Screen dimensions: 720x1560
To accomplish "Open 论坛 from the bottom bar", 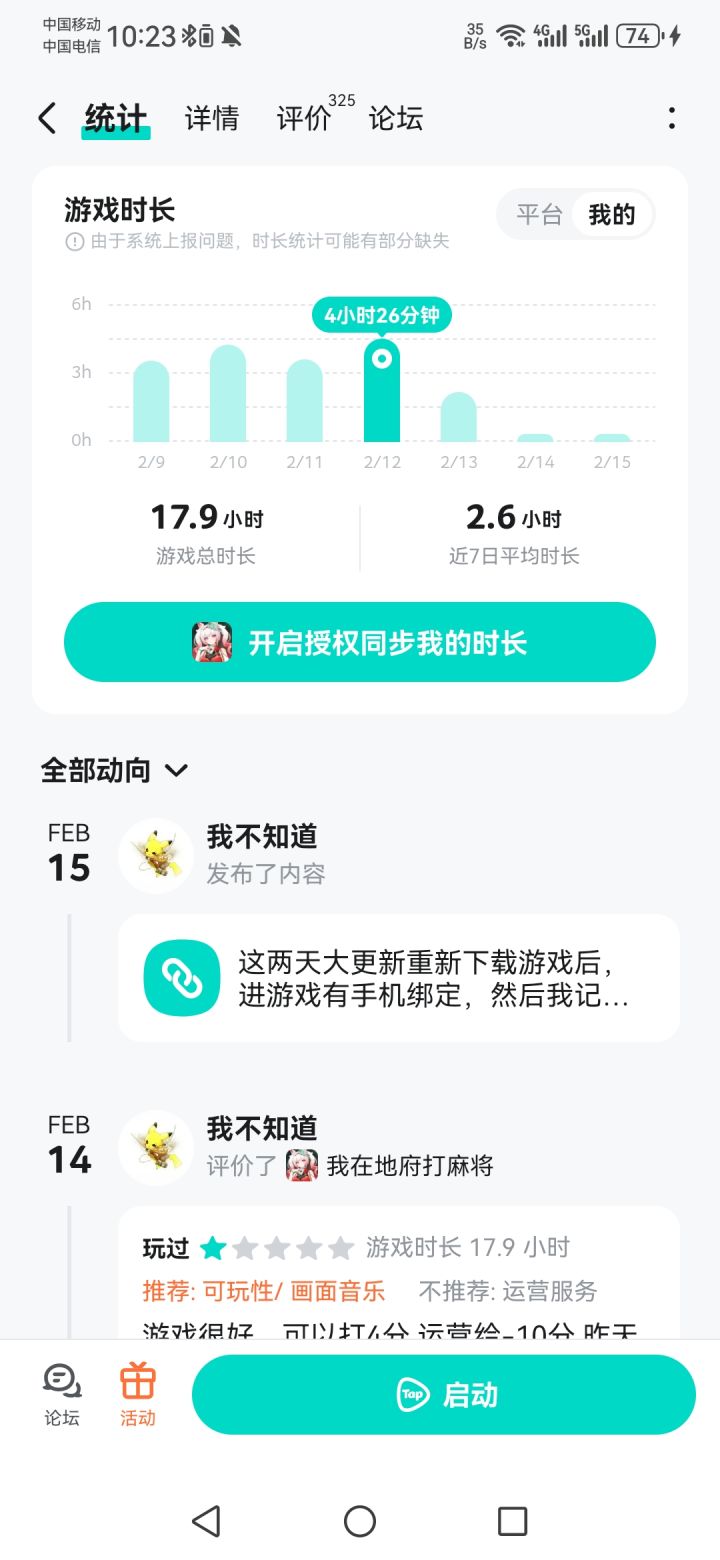I will point(62,1395).
